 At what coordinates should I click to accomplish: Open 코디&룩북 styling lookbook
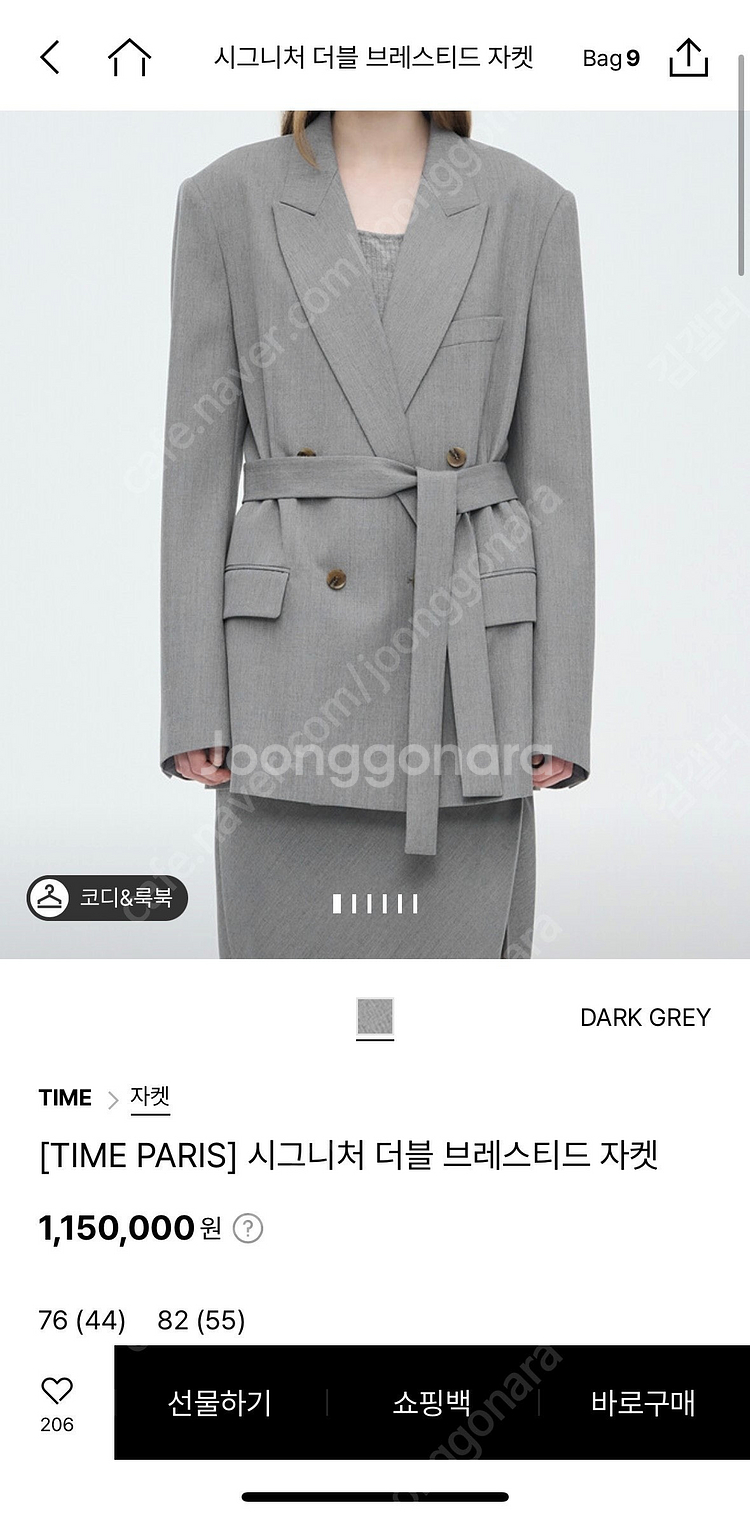(107, 898)
